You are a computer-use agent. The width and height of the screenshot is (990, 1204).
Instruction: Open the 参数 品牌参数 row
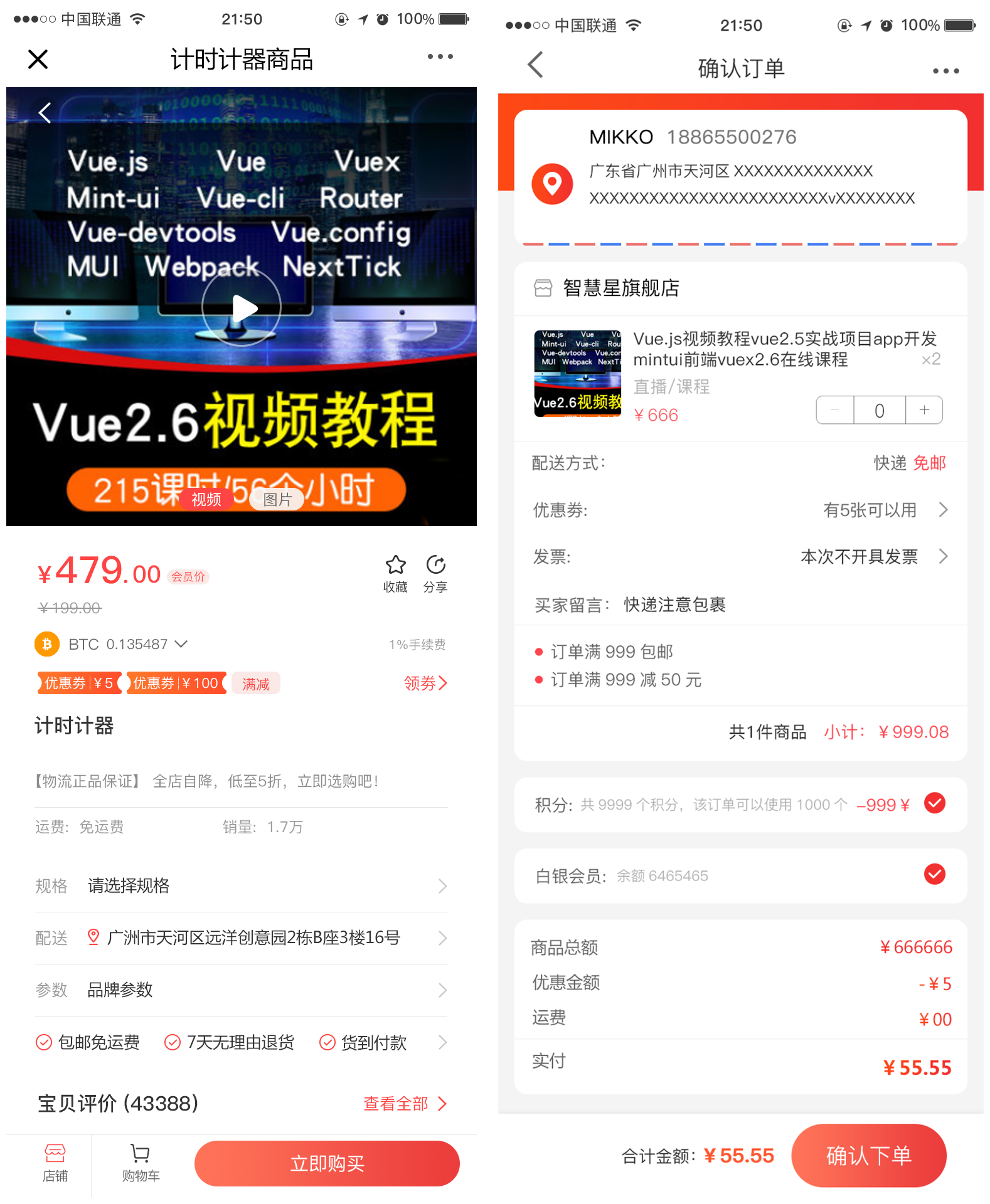click(242, 990)
